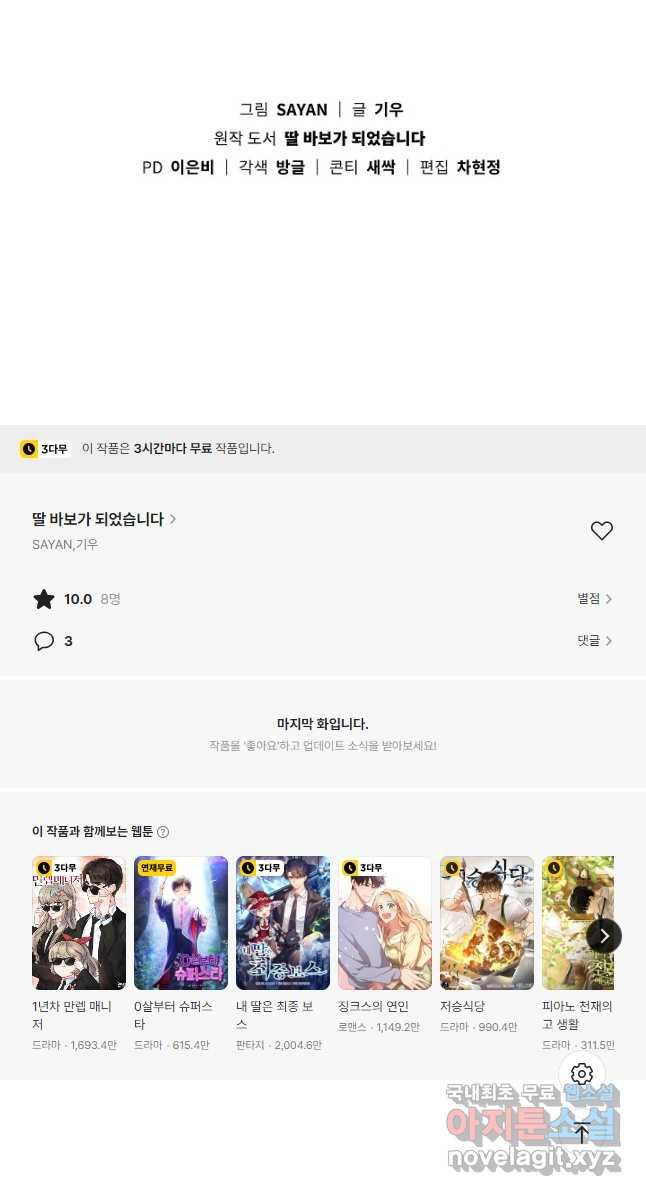The image size is (646, 1196).
Task: Open the viewer settings gear
Action: [x=582, y=1074]
